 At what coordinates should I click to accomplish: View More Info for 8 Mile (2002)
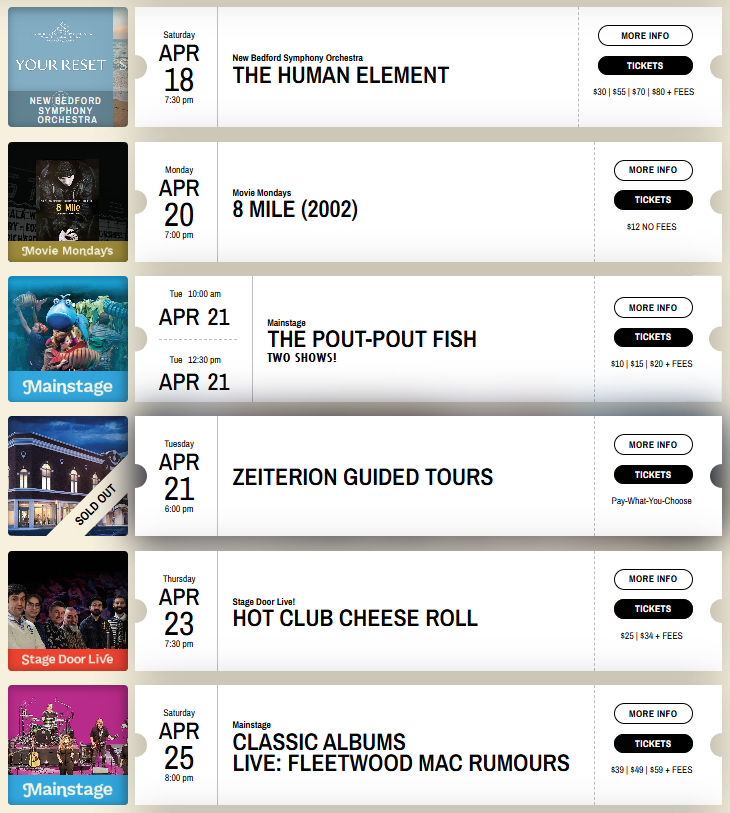coord(653,170)
